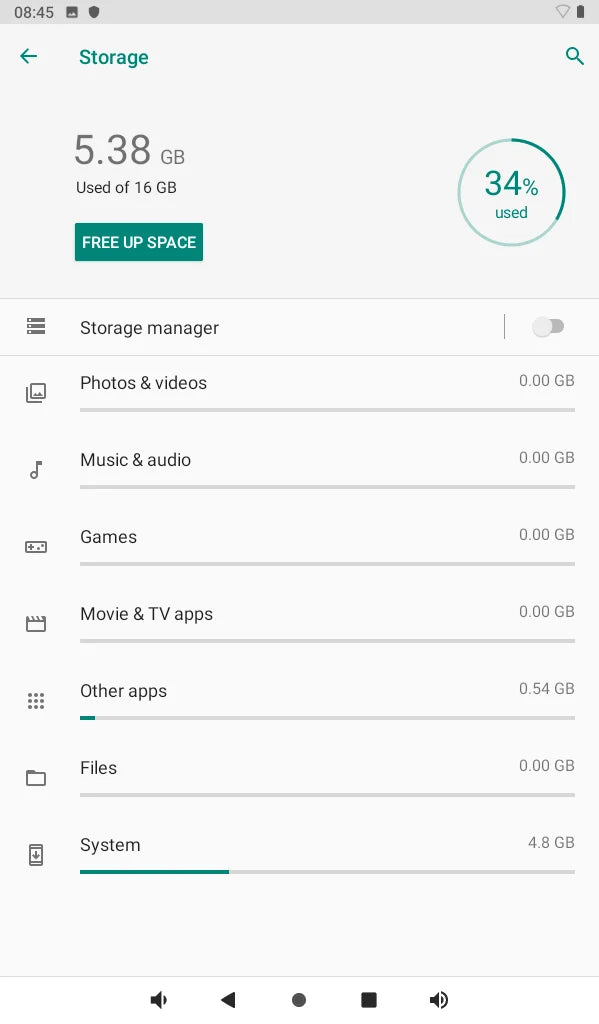Open Storage manager settings
Screen dimensions: 599x1024
(251, 327)
